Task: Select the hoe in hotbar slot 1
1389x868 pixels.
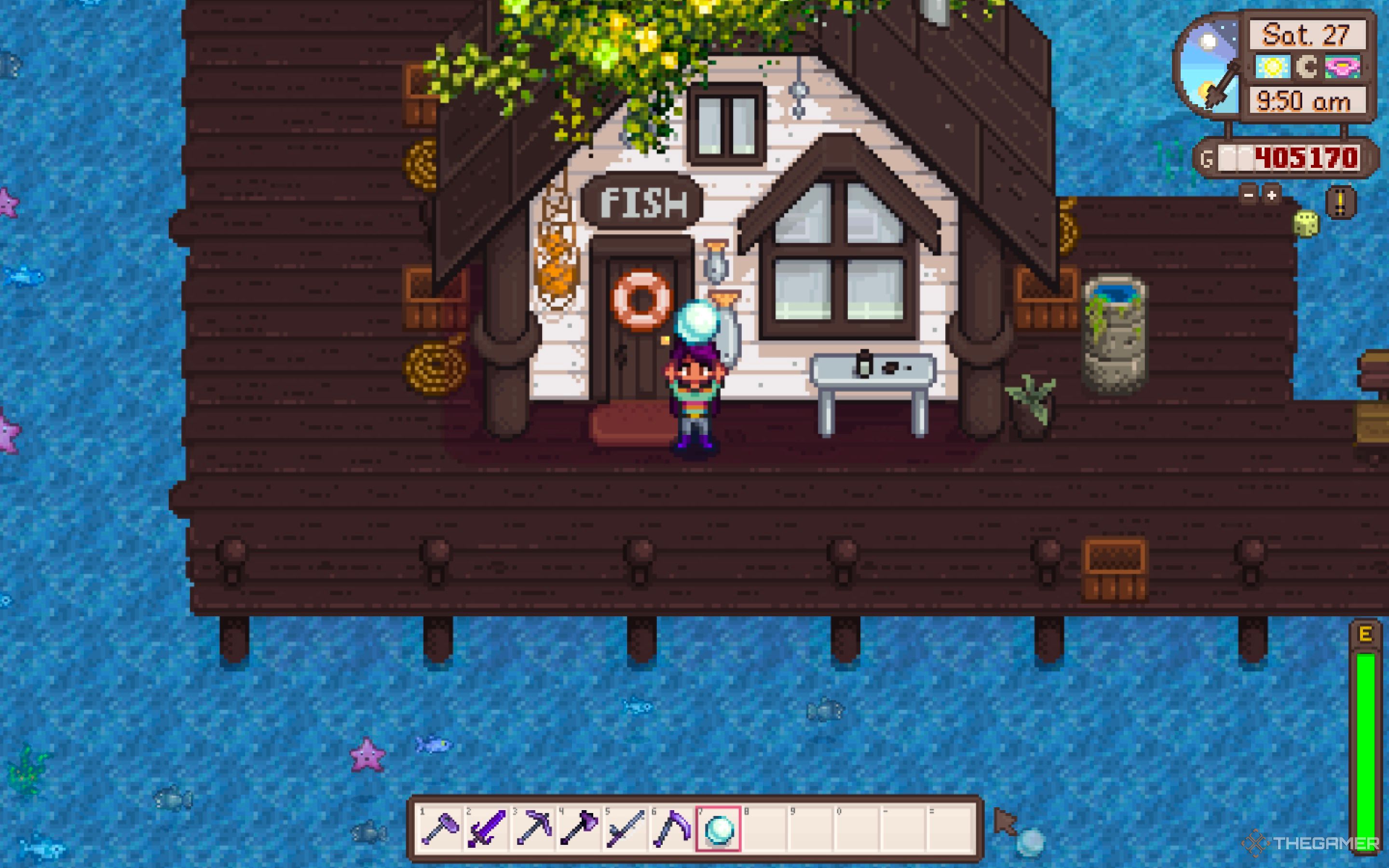Action: 439,829
